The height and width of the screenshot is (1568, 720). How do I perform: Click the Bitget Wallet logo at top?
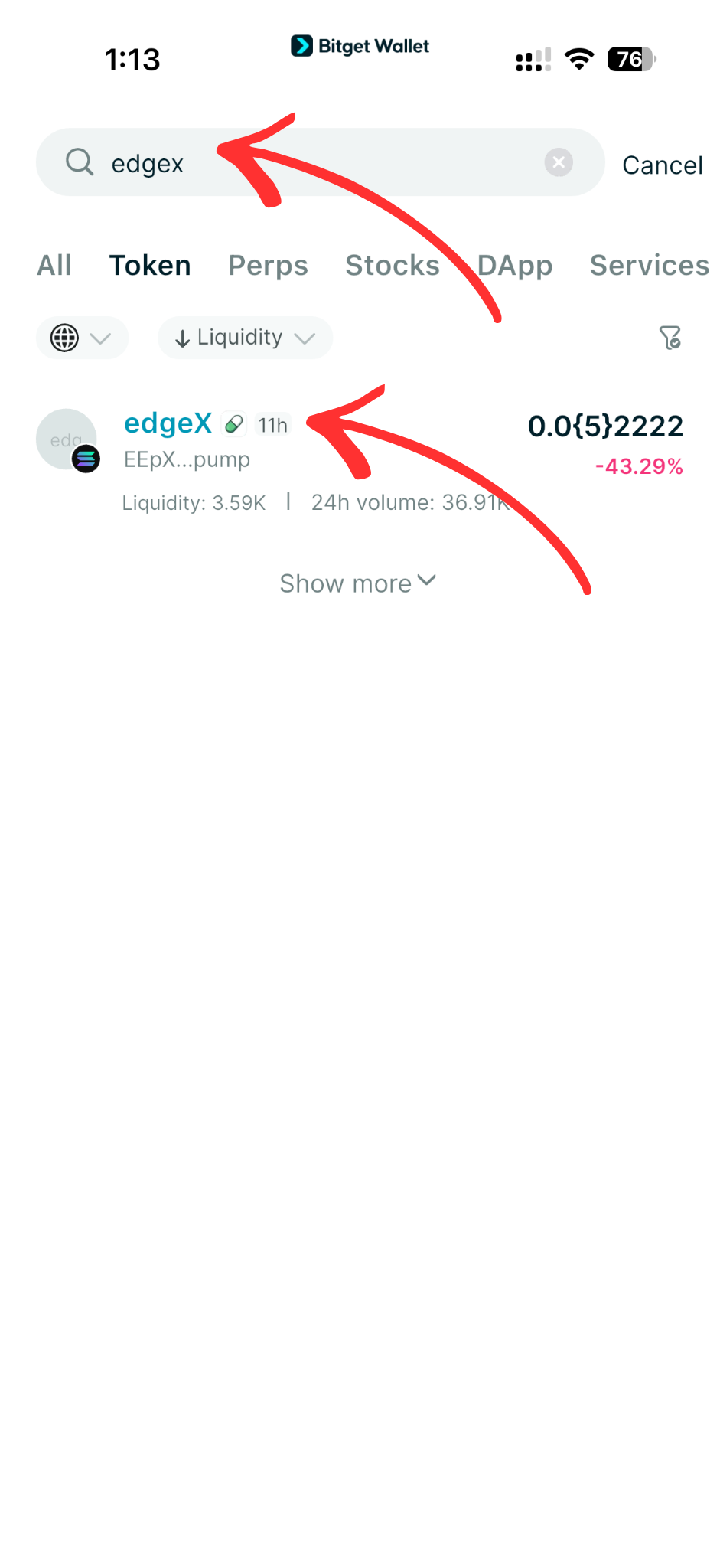tap(360, 46)
